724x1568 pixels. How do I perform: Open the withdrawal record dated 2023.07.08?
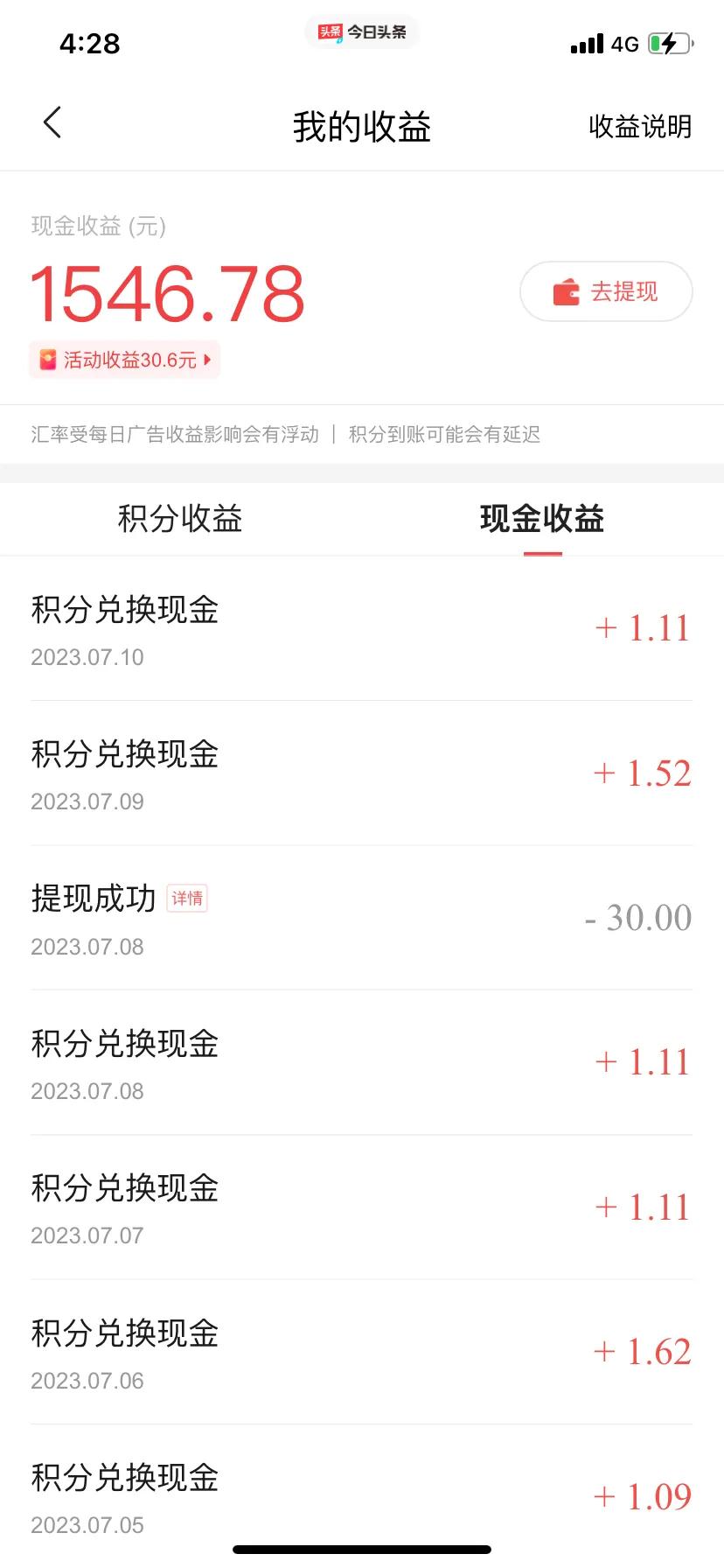click(362, 917)
